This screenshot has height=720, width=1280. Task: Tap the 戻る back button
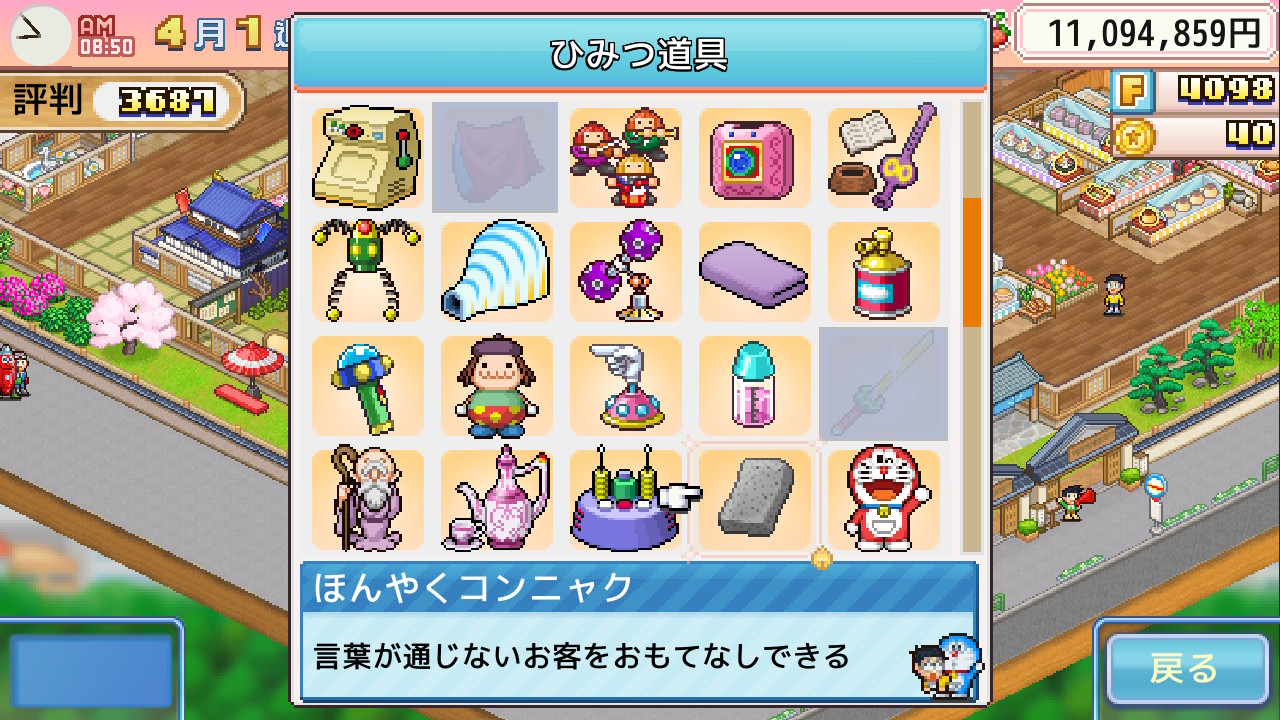(x=1184, y=668)
